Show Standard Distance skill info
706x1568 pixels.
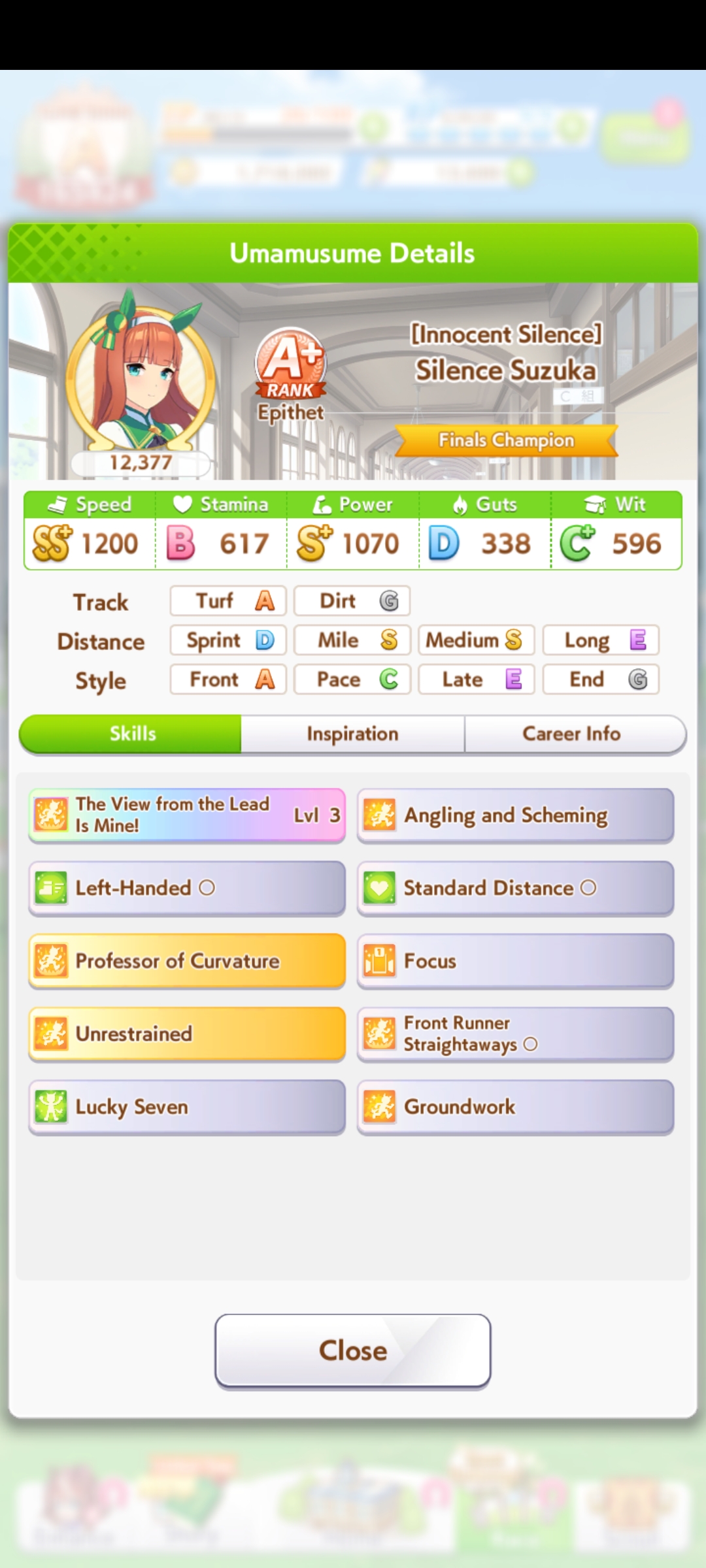(x=515, y=888)
